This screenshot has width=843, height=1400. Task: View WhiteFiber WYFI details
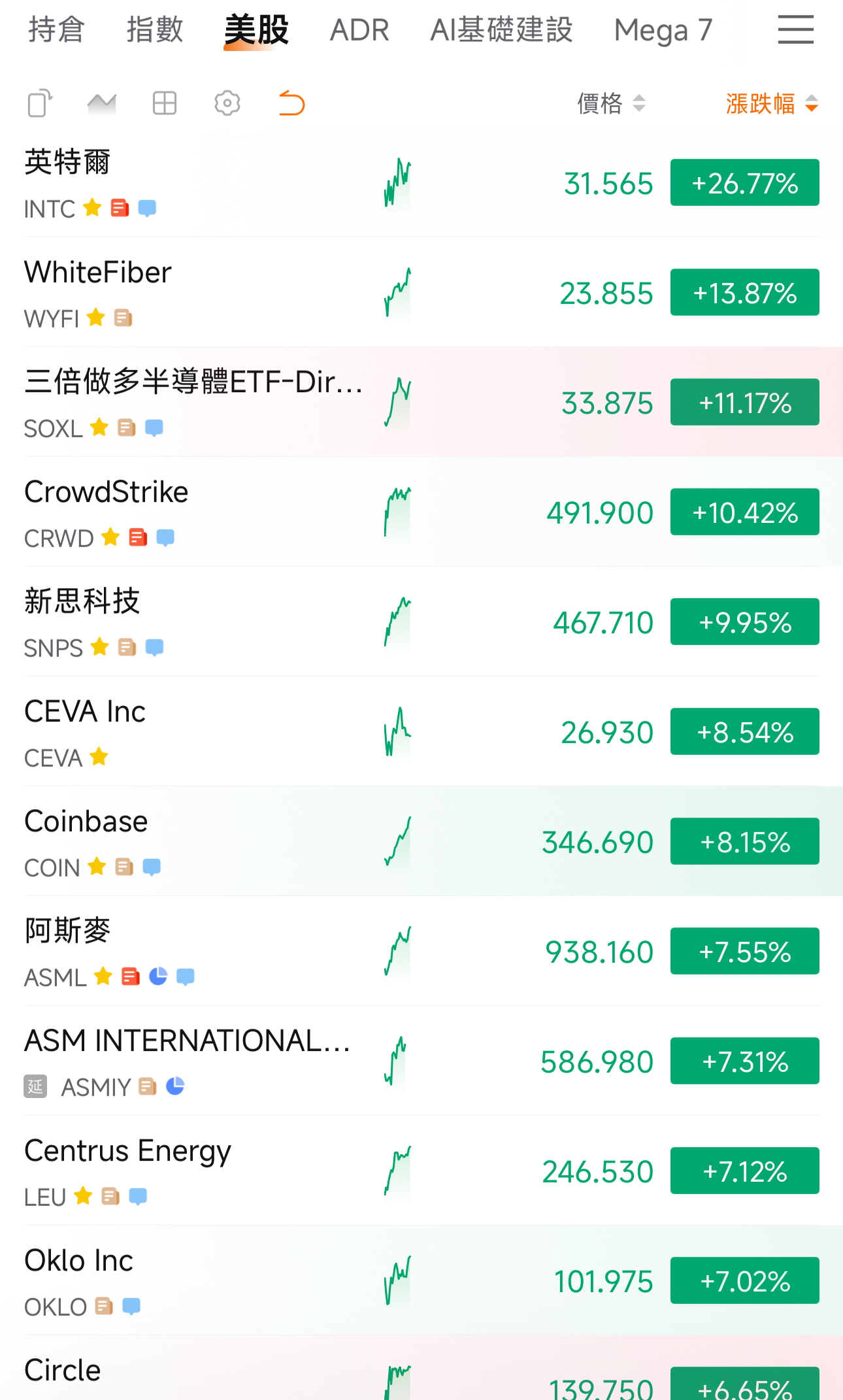coord(196,293)
